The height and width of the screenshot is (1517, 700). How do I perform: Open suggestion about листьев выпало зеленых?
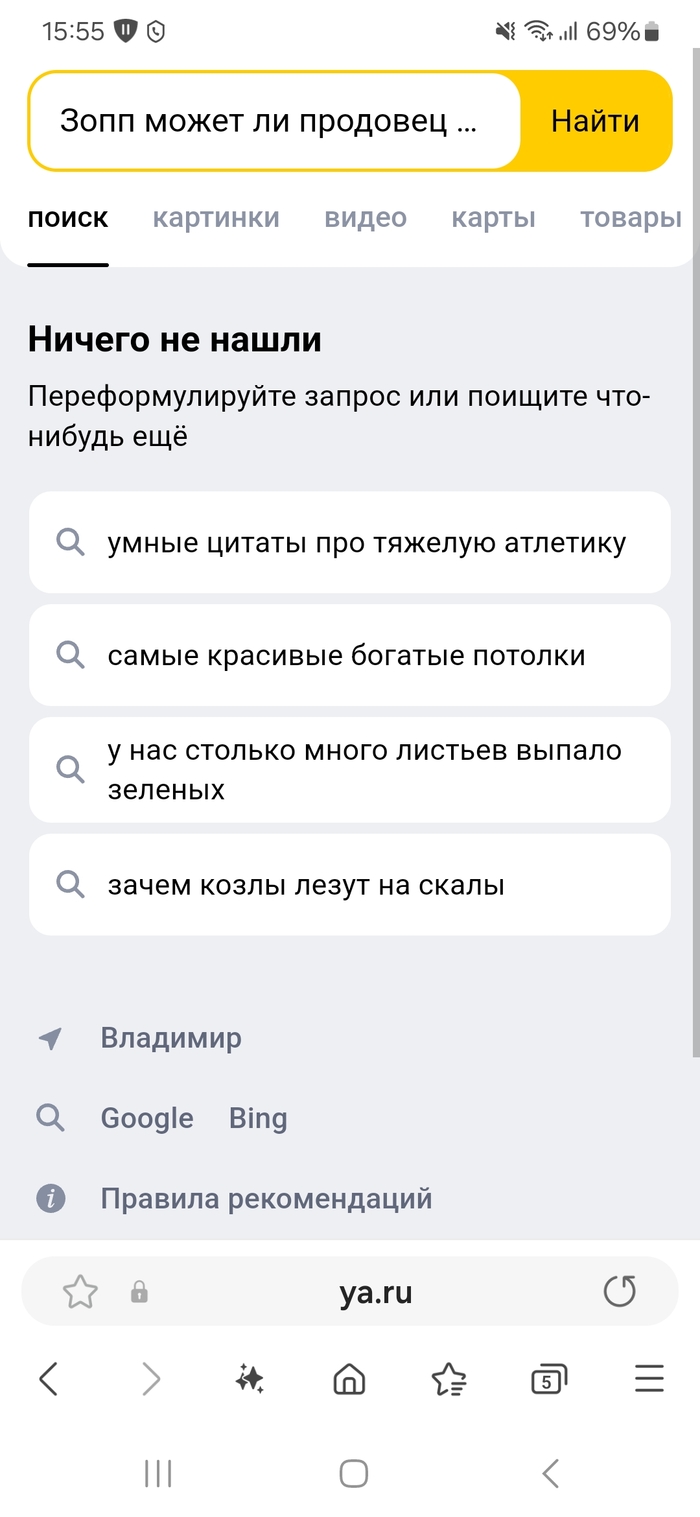[x=350, y=770]
